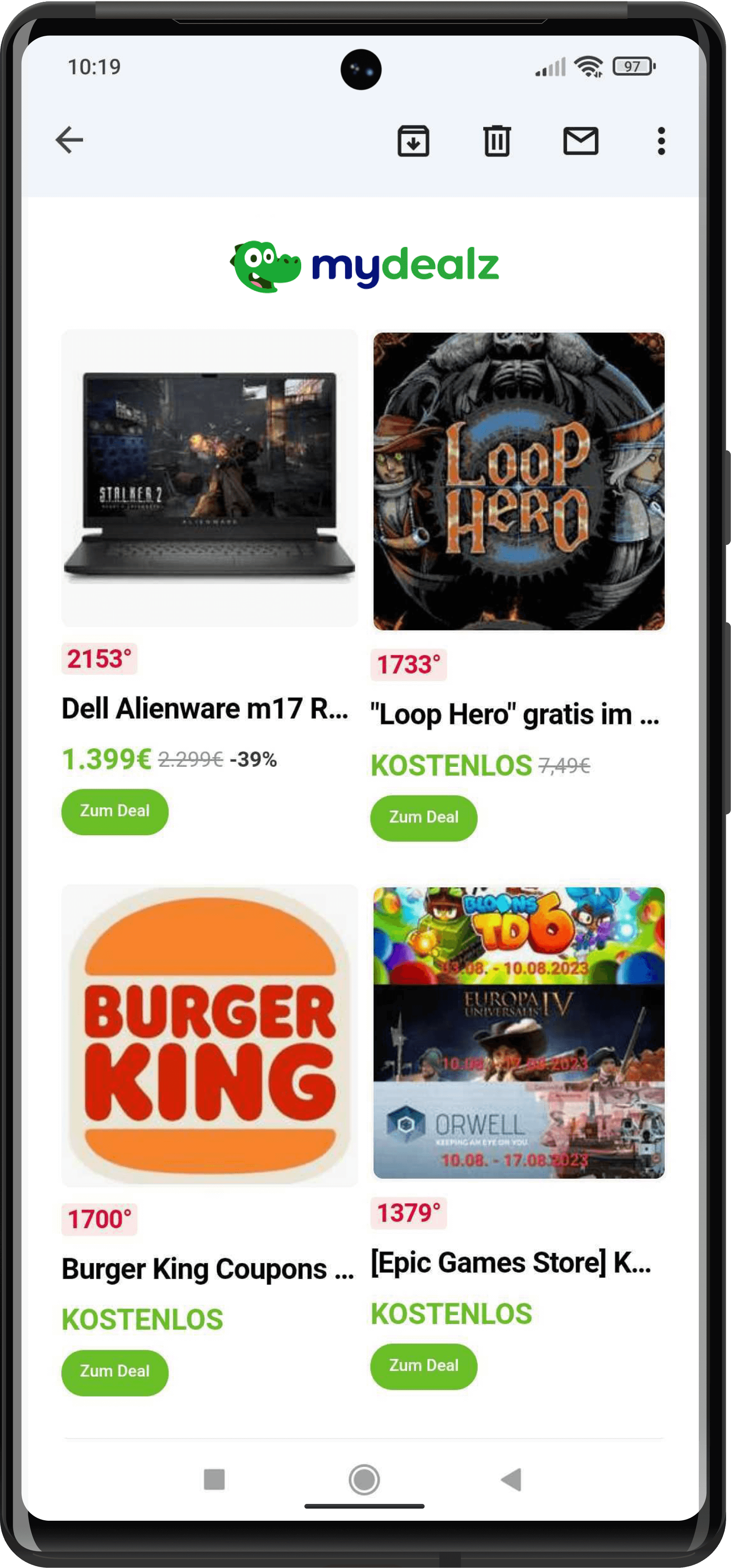Image resolution: width=731 pixels, height=1568 pixels.
Task: Open the Loop Hero game picture
Action: [x=519, y=481]
